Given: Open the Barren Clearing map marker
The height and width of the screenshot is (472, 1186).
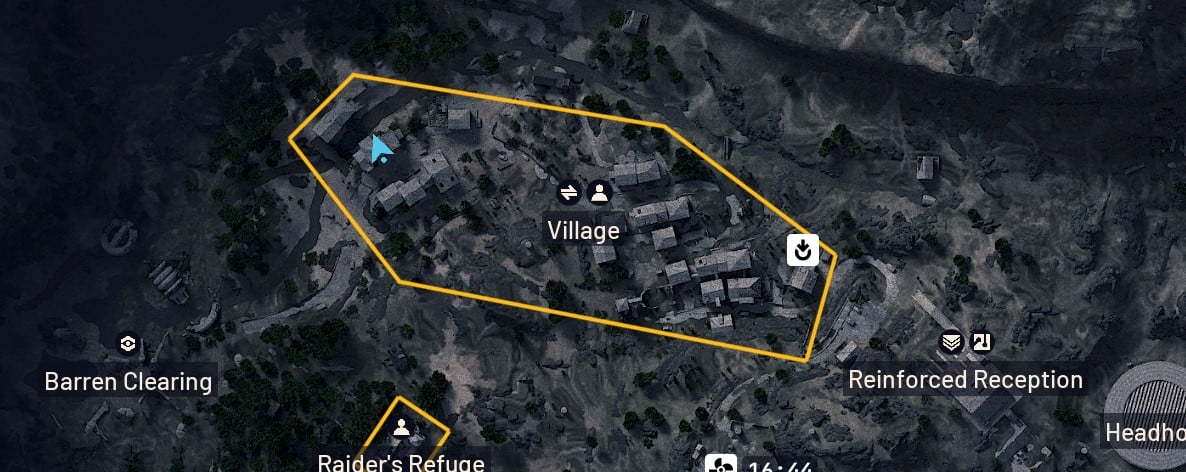Looking at the screenshot, I should (x=127, y=345).
